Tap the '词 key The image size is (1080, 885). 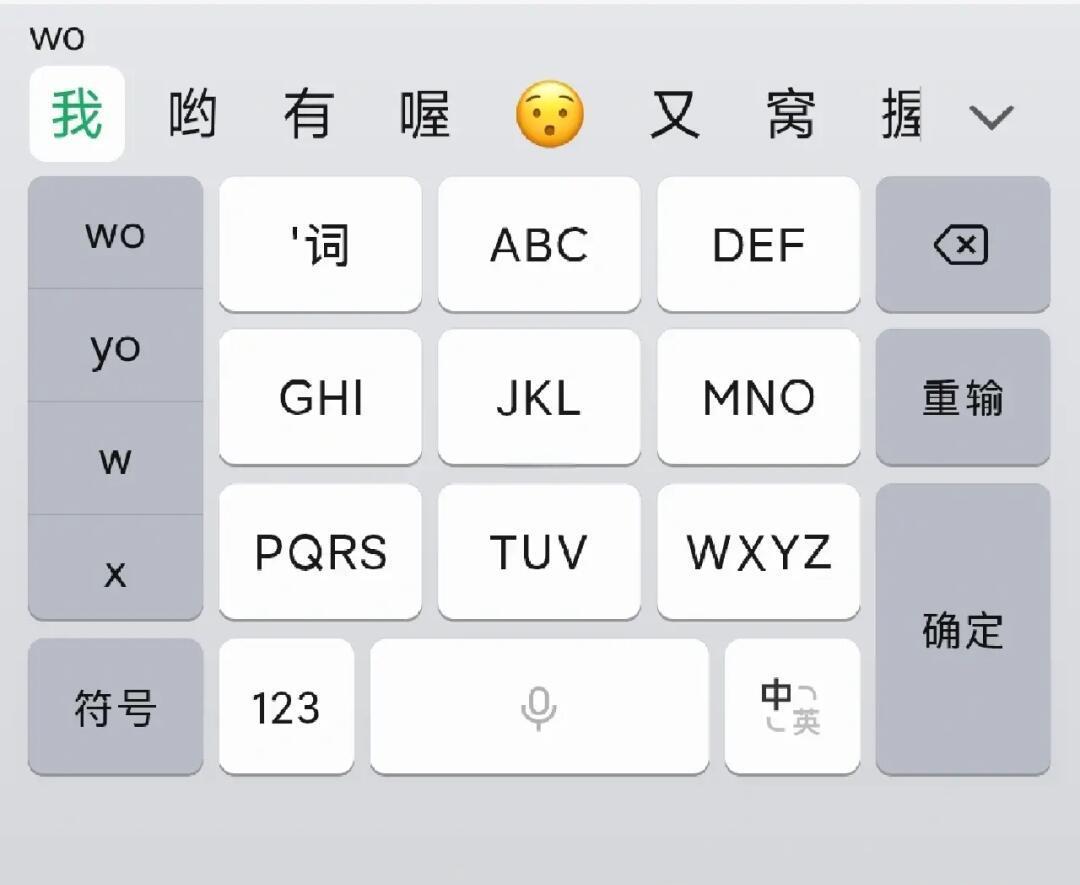click(x=320, y=245)
